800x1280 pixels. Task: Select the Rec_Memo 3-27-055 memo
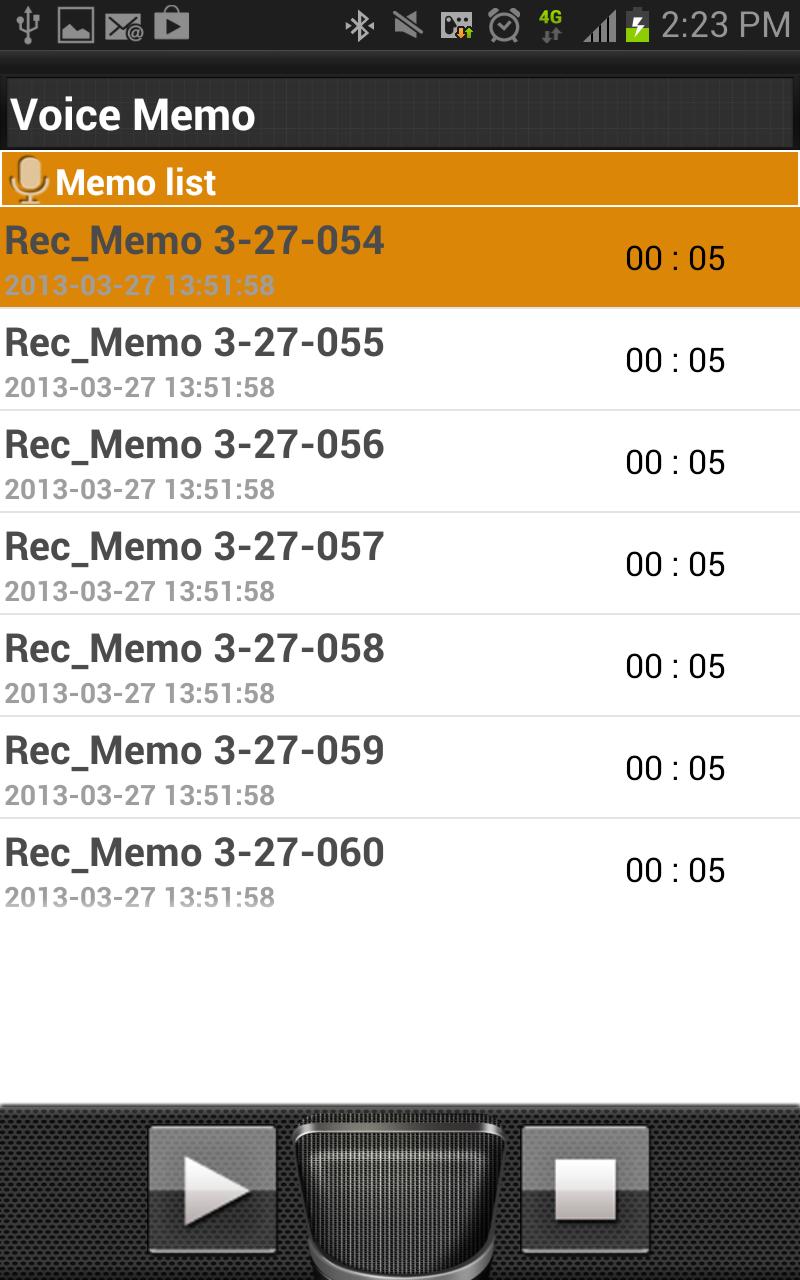point(400,360)
